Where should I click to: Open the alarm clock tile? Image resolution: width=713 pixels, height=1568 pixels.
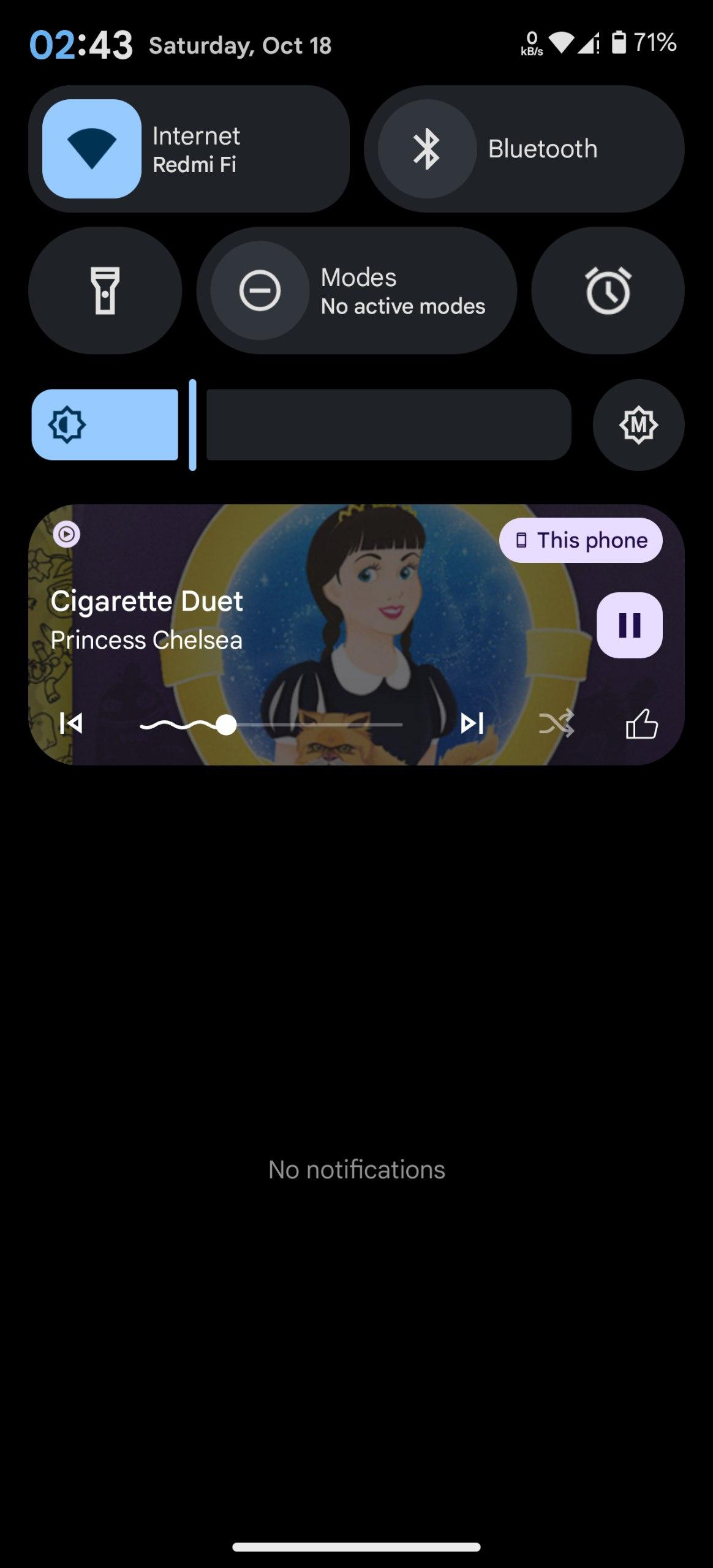(x=608, y=290)
